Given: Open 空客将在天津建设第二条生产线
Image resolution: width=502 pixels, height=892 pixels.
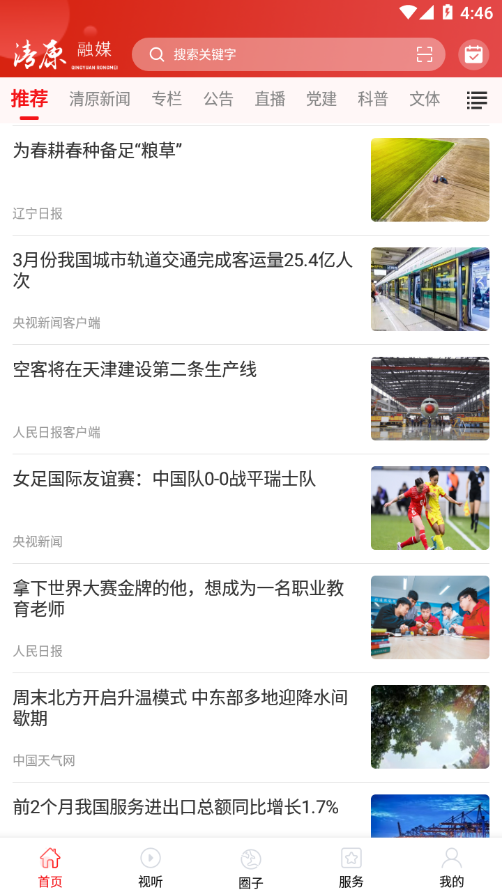Looking at the screenshot, I should (x=251, y=399).
